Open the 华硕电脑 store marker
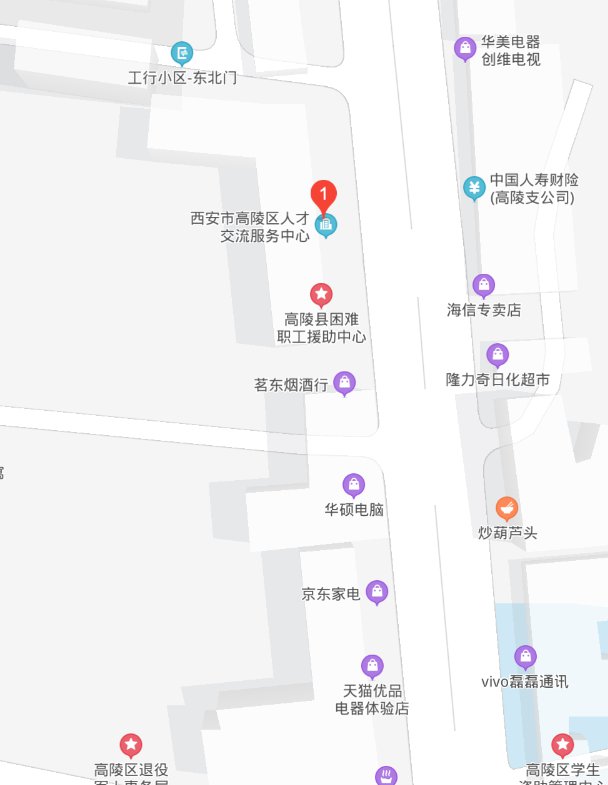Image resolution: width=608 pixels, height=785 pixels. pos(354,486)
